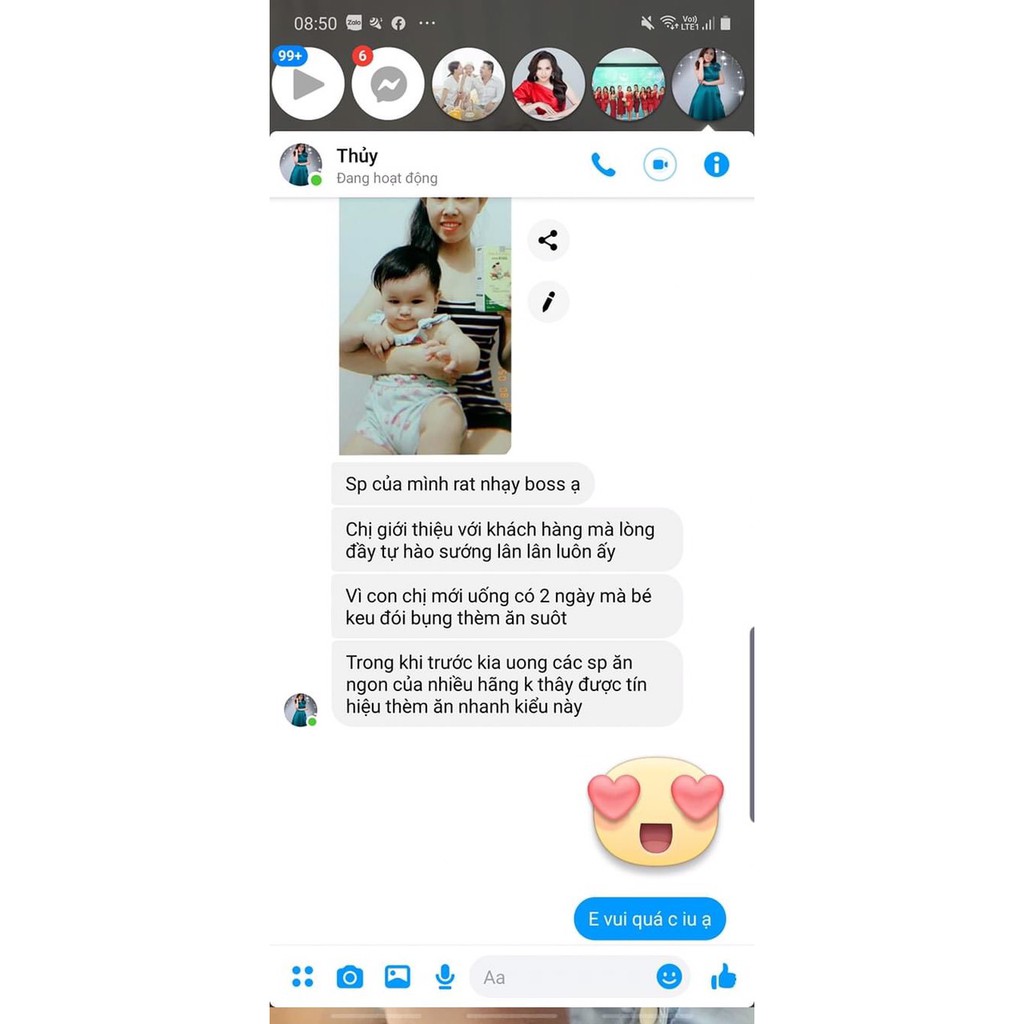This screenshot has width=1024, height=1024.
Task: Record a voice message with the microphone
Action: (445, 976)
